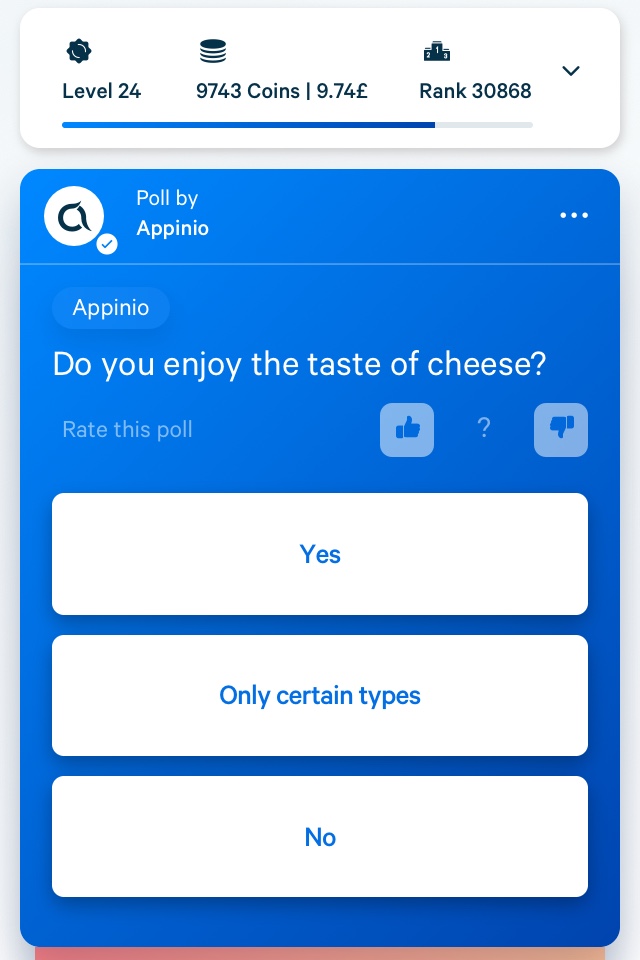Expand the level and coins stats panel
The image size is (640, 960).
tap(571, 71)
